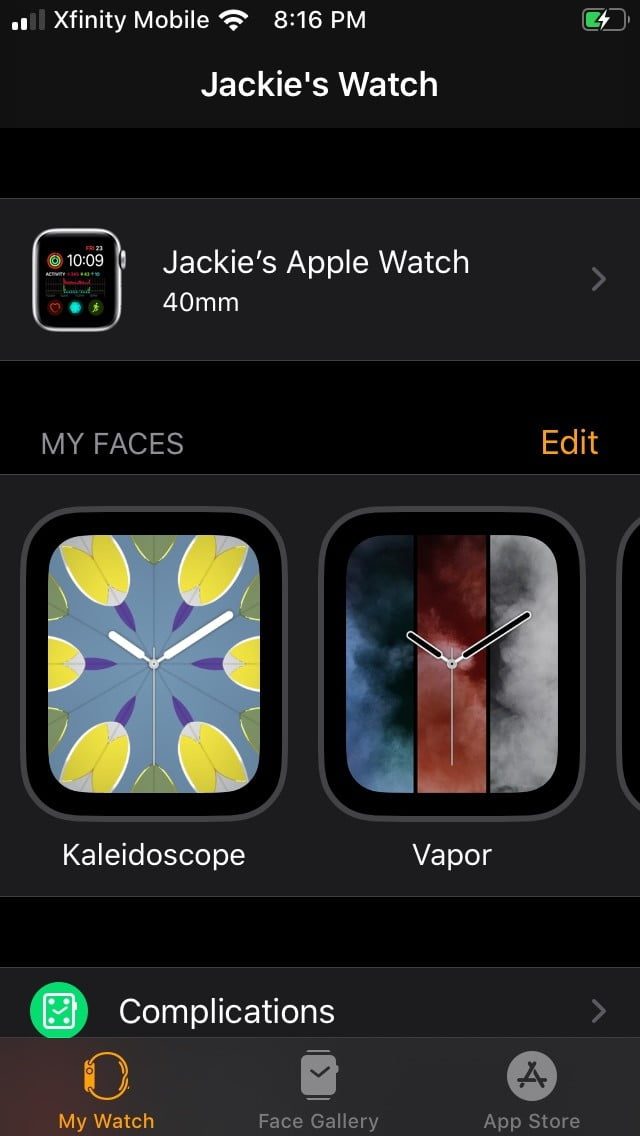The width and height of the screenshot is (640, 1136).
Task: Select the Vapor watch face
Action: tap(452, 664)
